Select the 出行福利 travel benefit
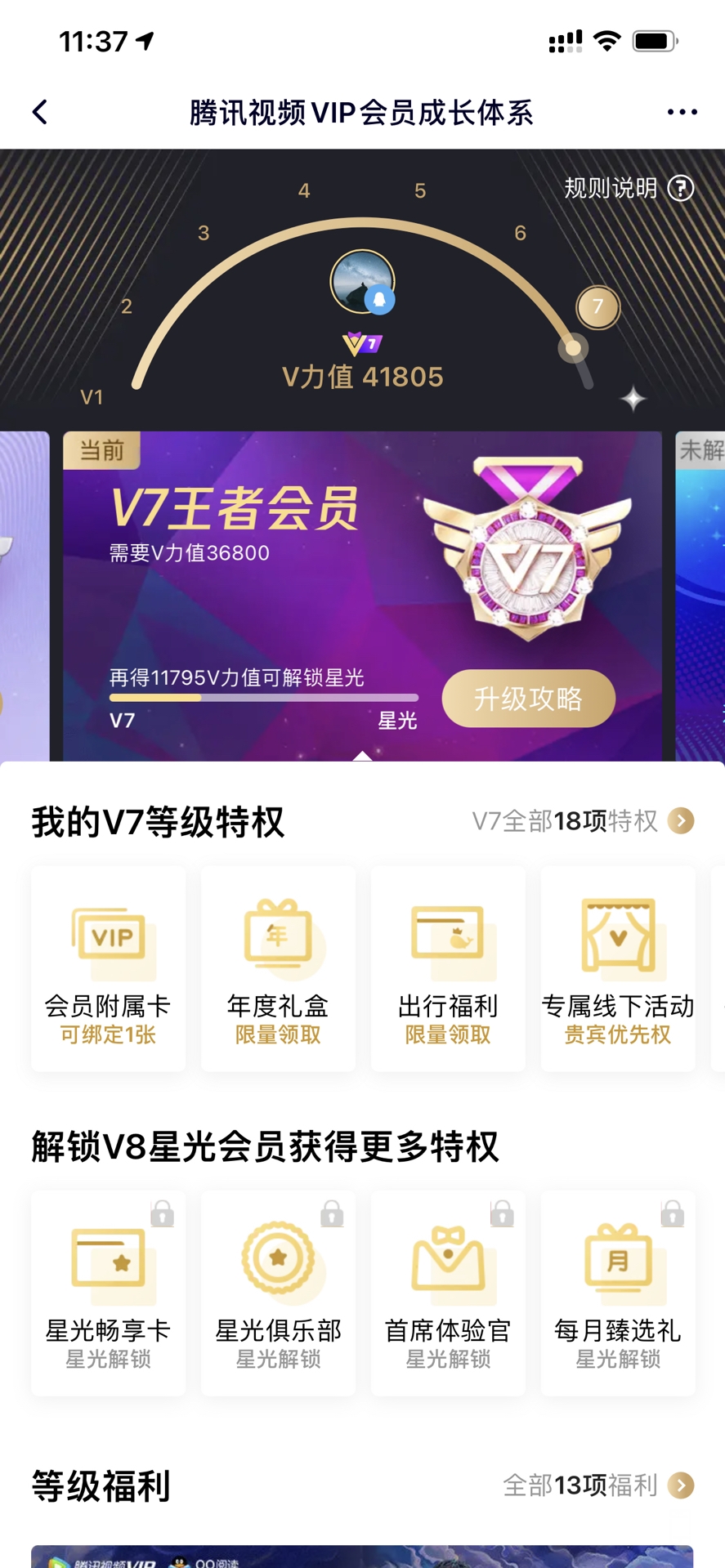Image resolution: width=725 pixels, height=1568 pixels. point(448,969)
